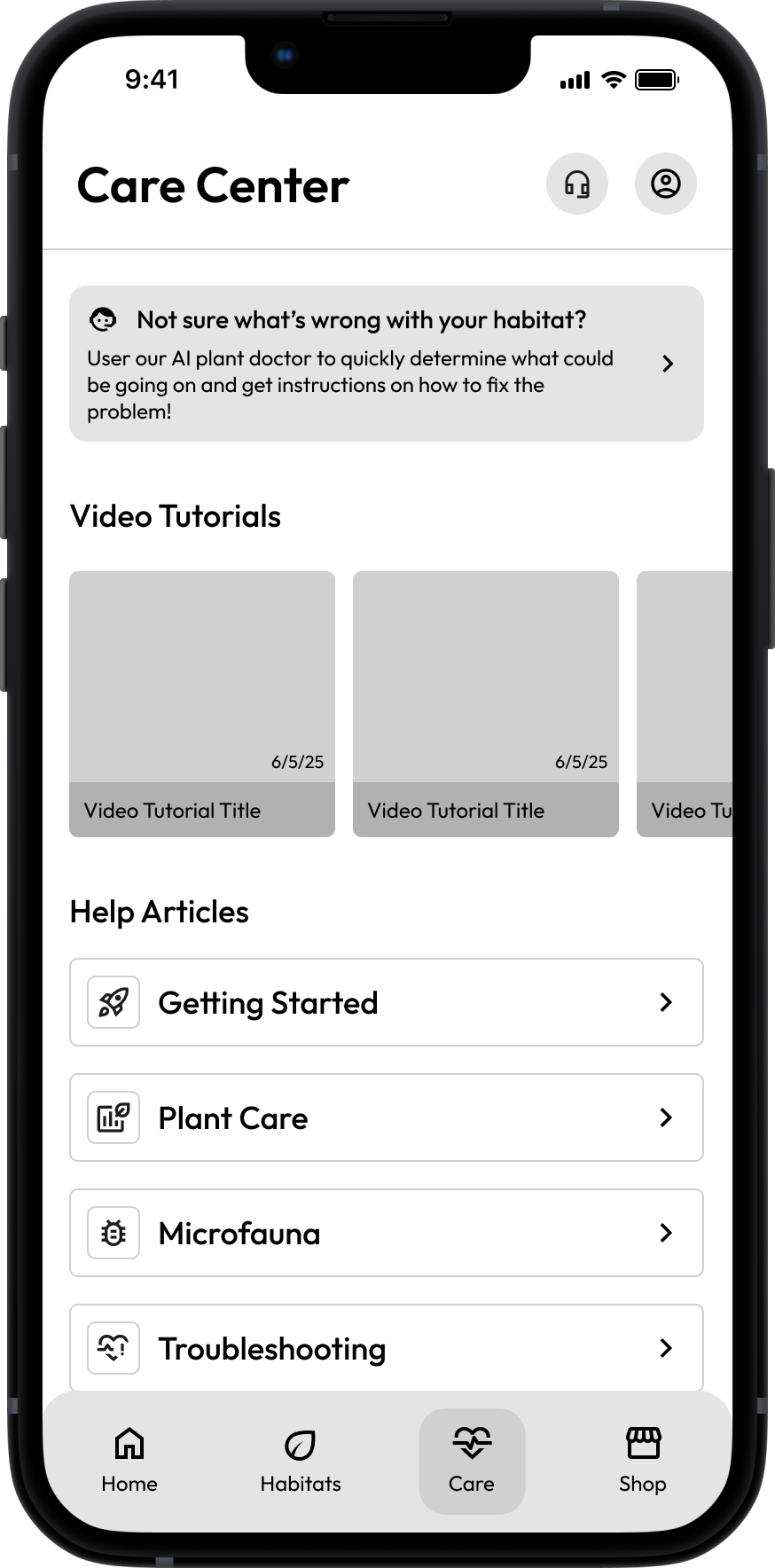Open the Plant Care help articles
Image resolution: width=775 pixels, height=1568 pixels.
pos(386,1117)
